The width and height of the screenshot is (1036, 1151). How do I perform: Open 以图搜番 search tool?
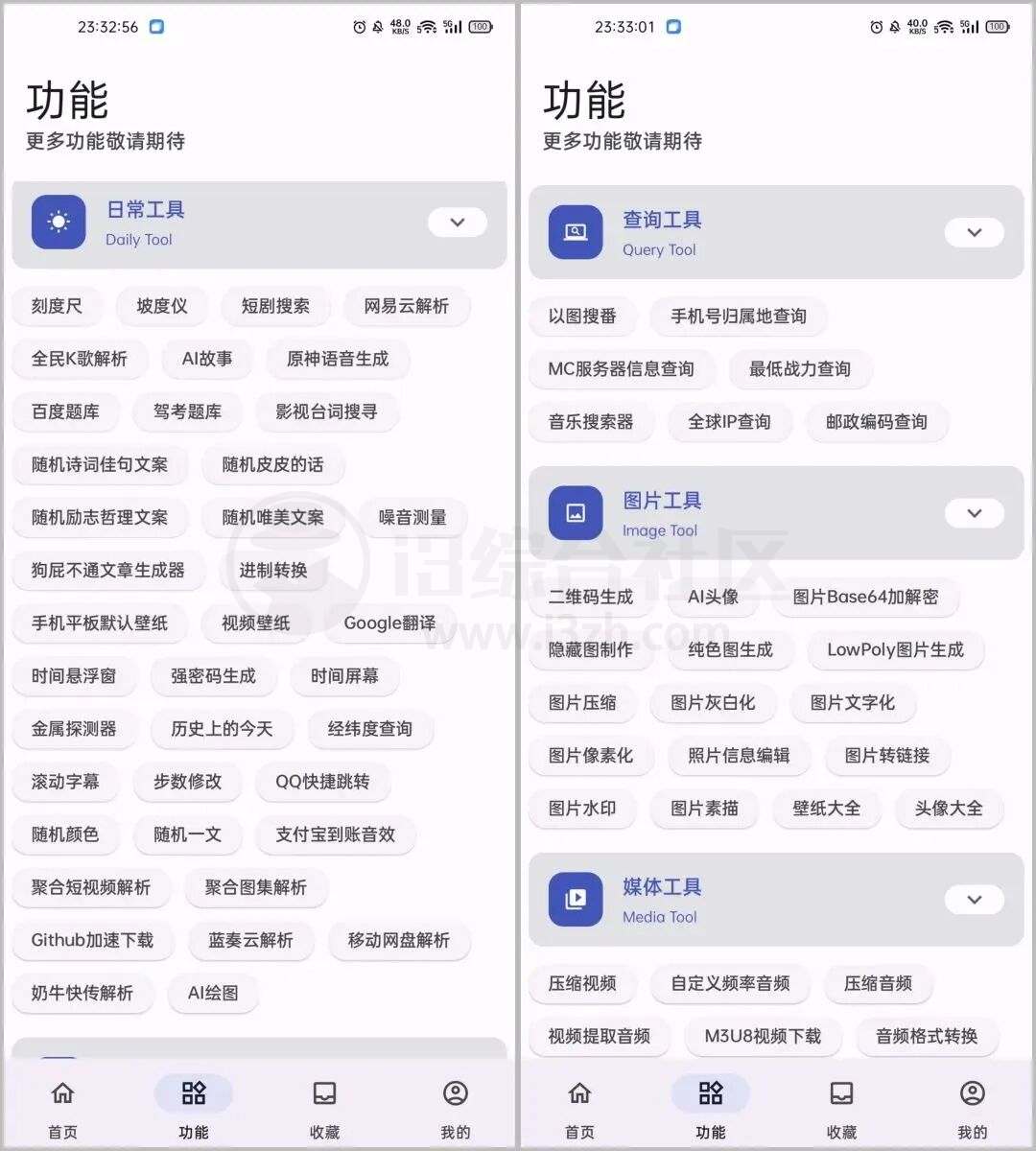(582, 316)
